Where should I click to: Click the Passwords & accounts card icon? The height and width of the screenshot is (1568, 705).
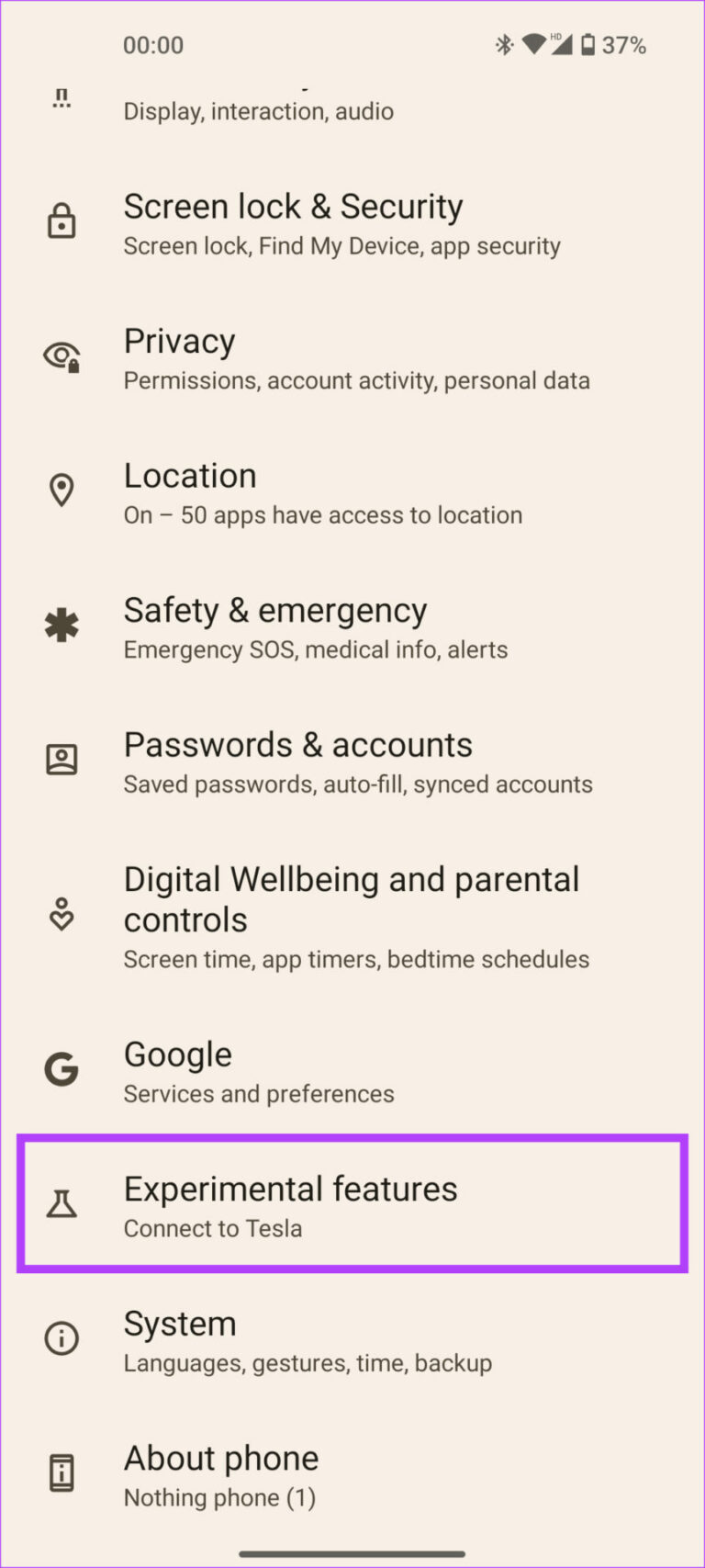(x=61, y=759)
